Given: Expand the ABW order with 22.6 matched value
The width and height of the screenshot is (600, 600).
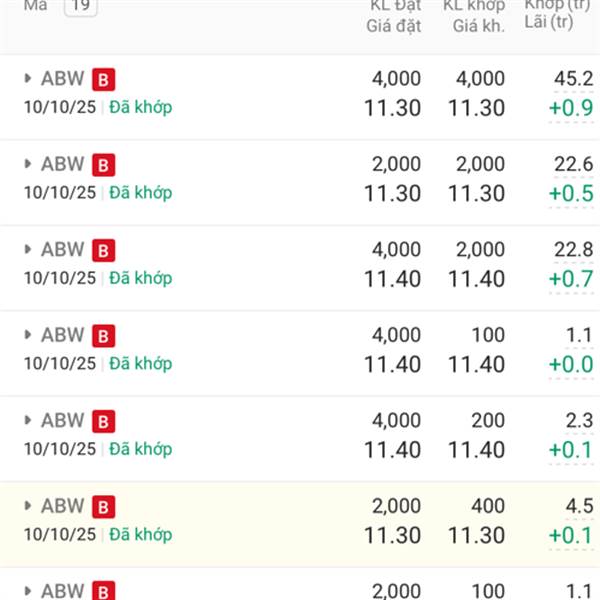Looking at the screenshot, I should click(28, 165).
